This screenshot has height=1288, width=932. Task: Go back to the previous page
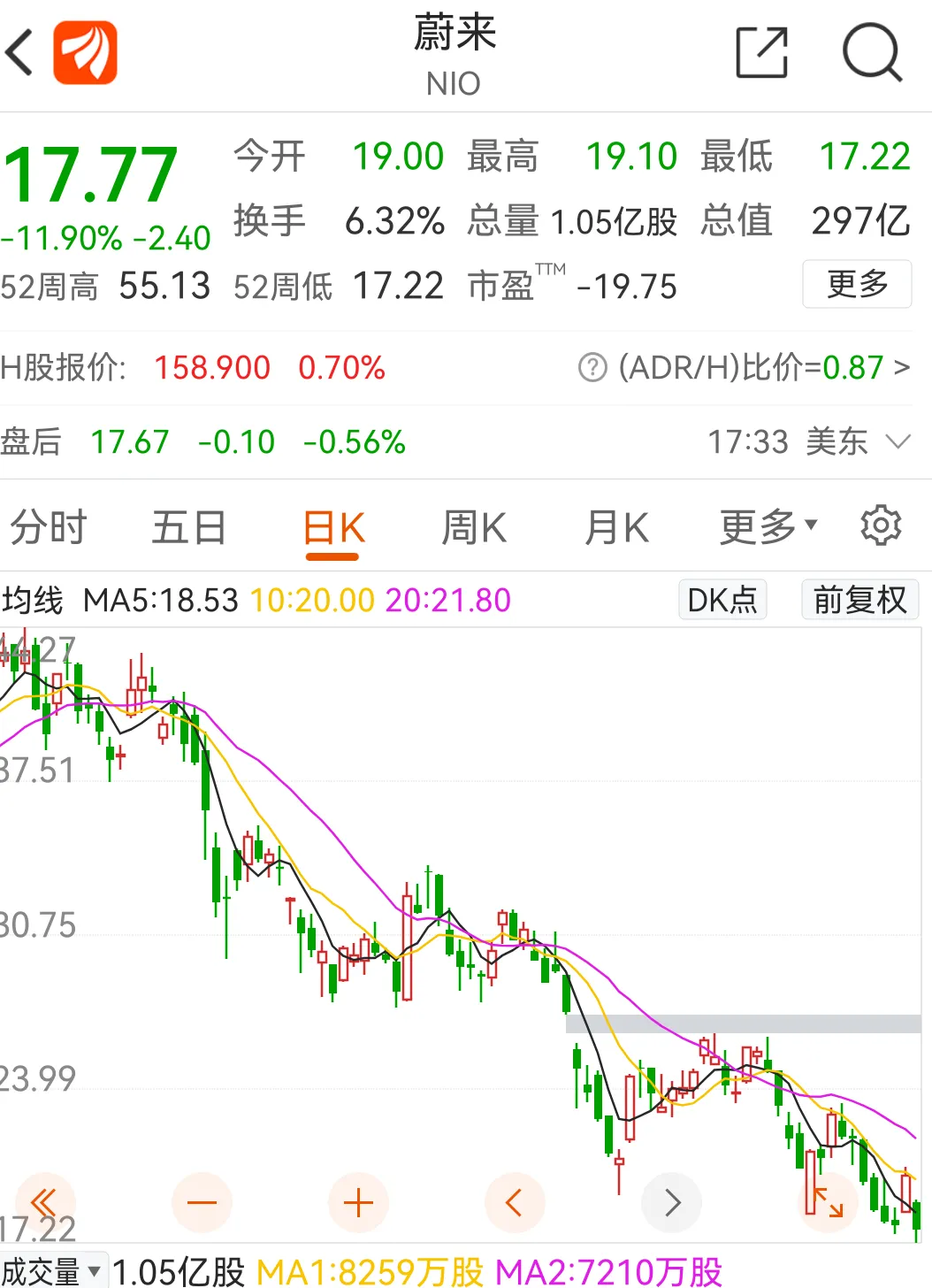tap(21, 53)
